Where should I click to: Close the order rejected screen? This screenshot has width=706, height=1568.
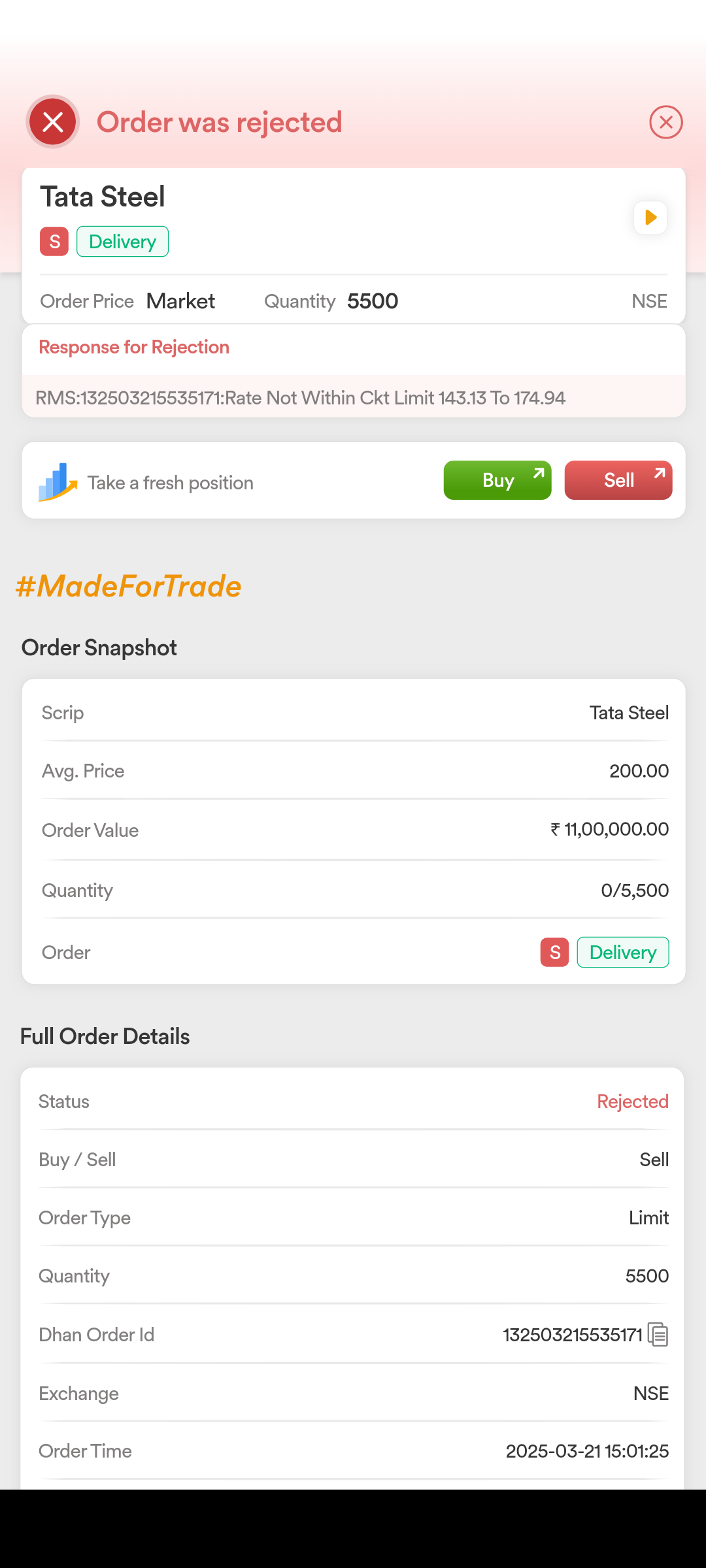click(x=666, y=122)
